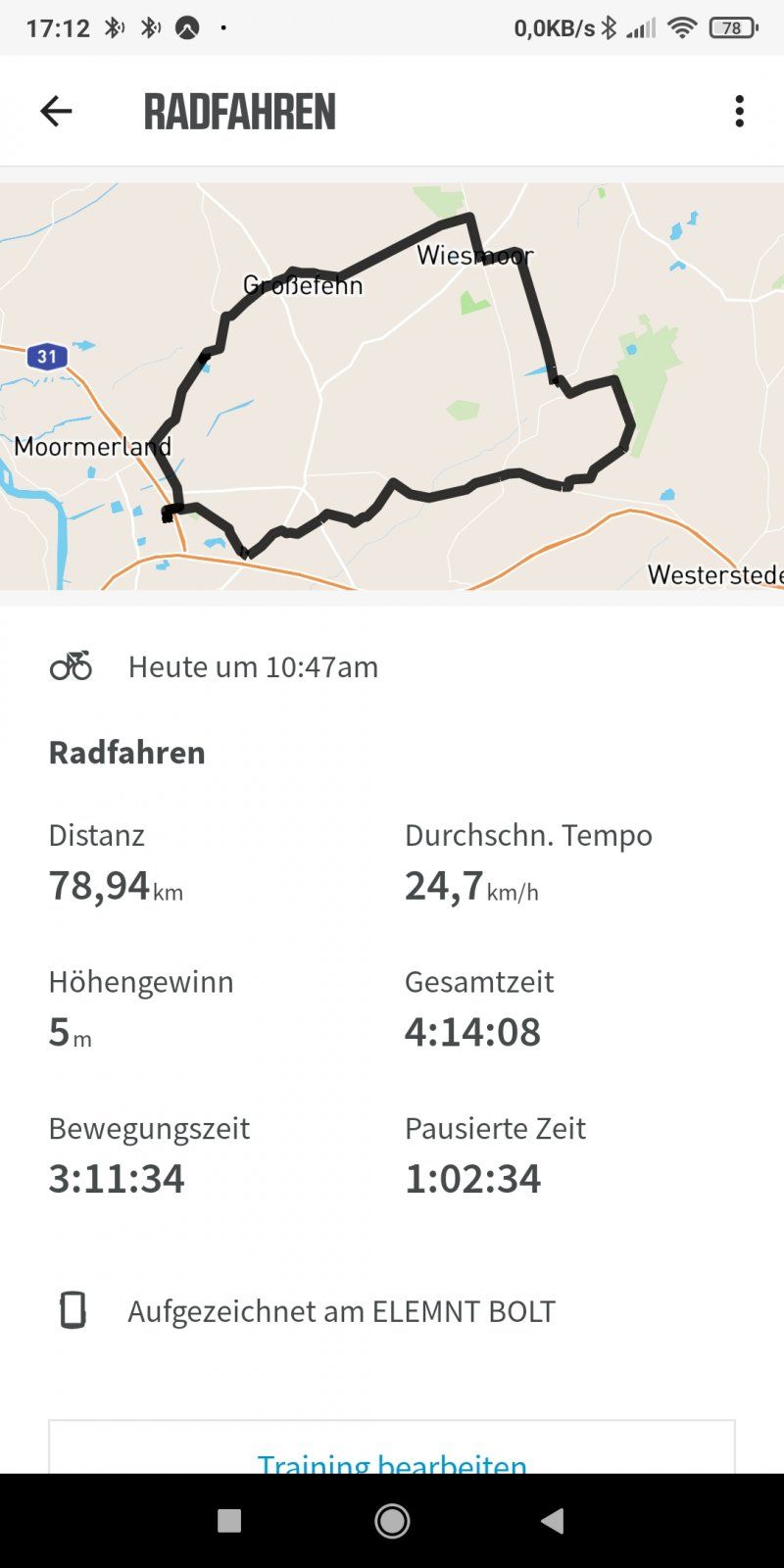The width and height of the screenshot is (784, 1568).
Task: Tap the system back triangle
Action: (x=553, y=1521)
